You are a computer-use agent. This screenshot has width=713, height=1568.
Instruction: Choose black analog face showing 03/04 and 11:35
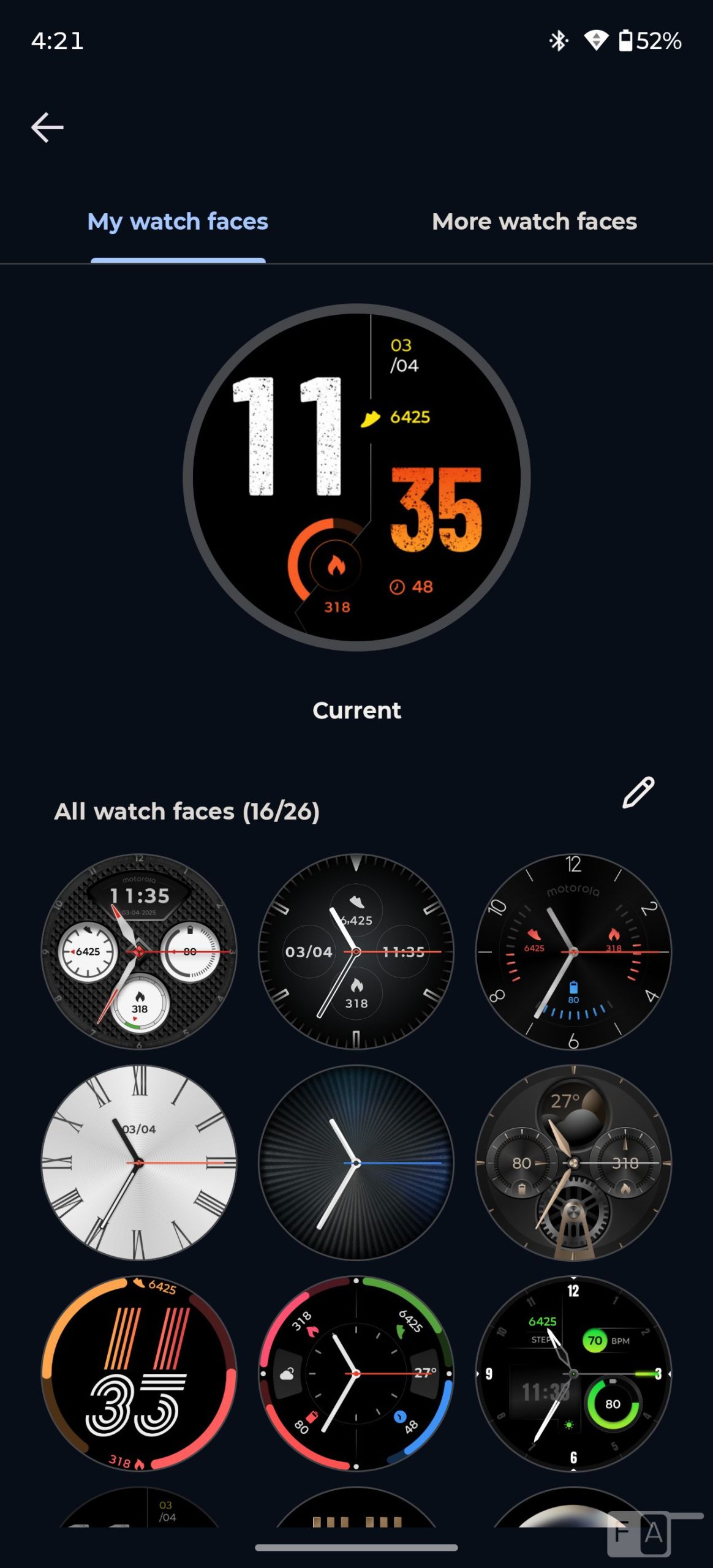356,951
